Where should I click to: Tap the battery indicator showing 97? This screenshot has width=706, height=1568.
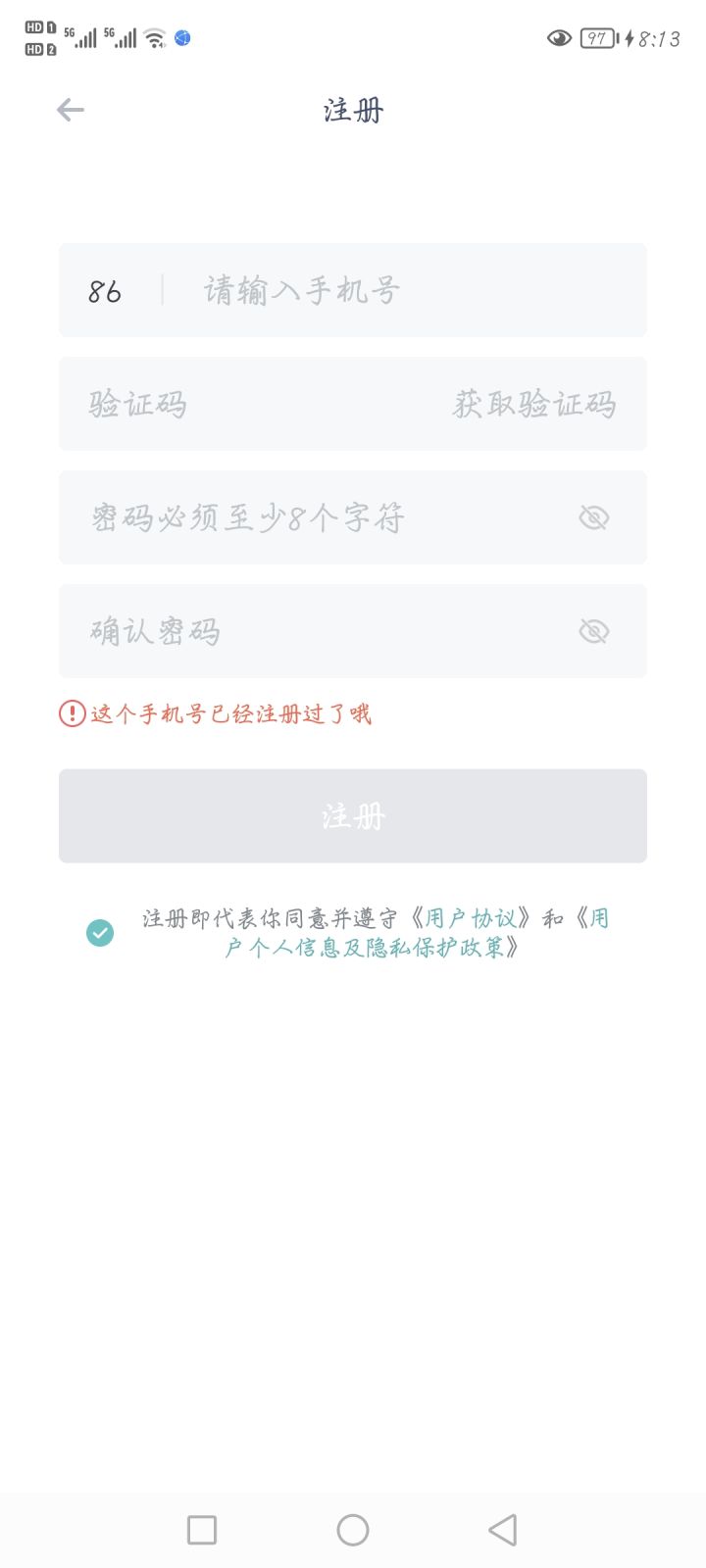596,37
